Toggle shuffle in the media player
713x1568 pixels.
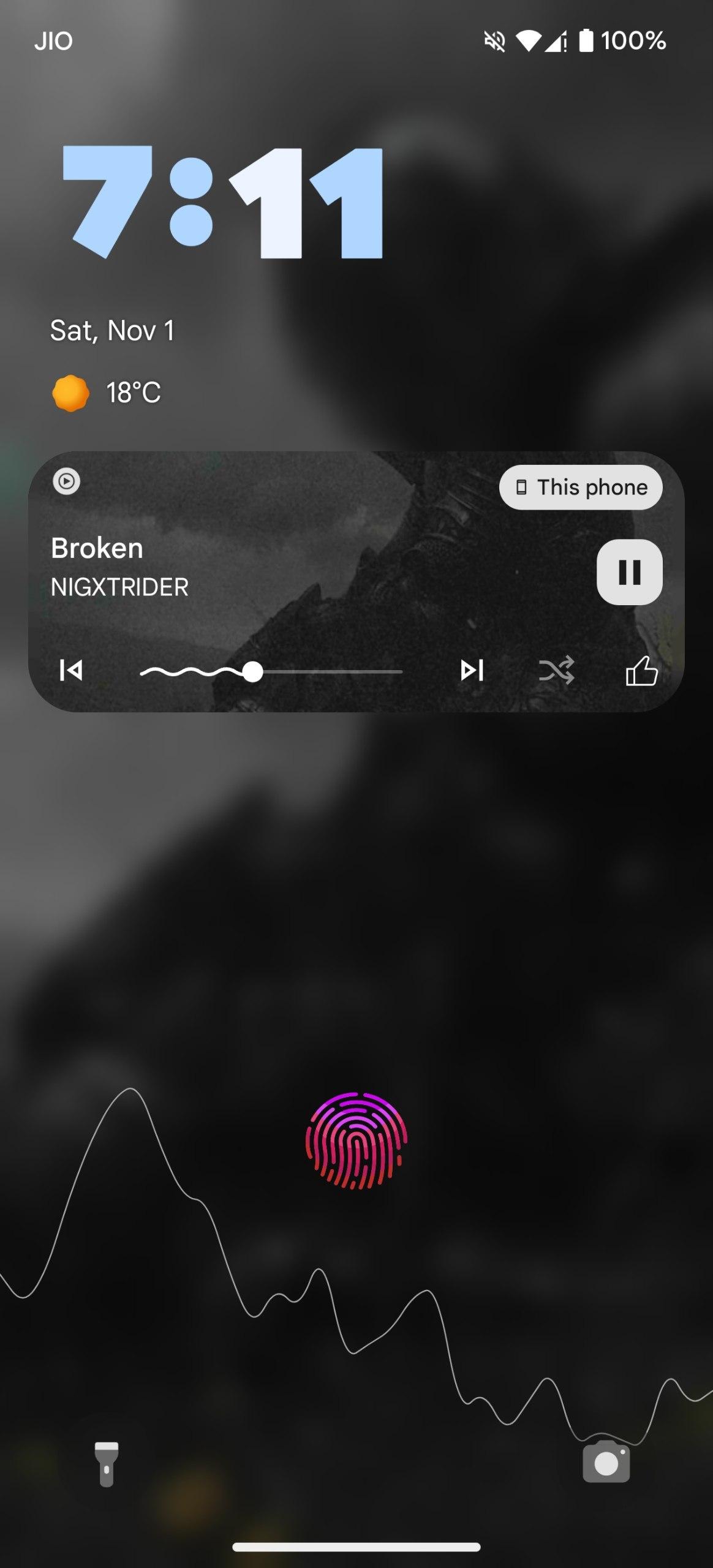tap(556, 670)
